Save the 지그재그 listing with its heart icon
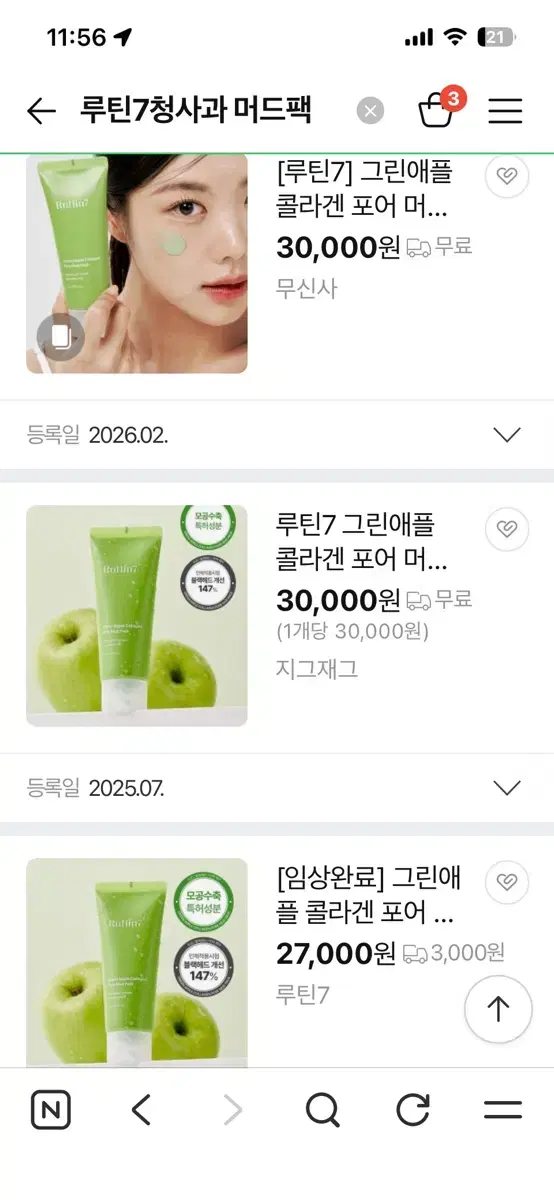Image resolution: width=554 pixels, height=1200 pixels. click(507, 529)
